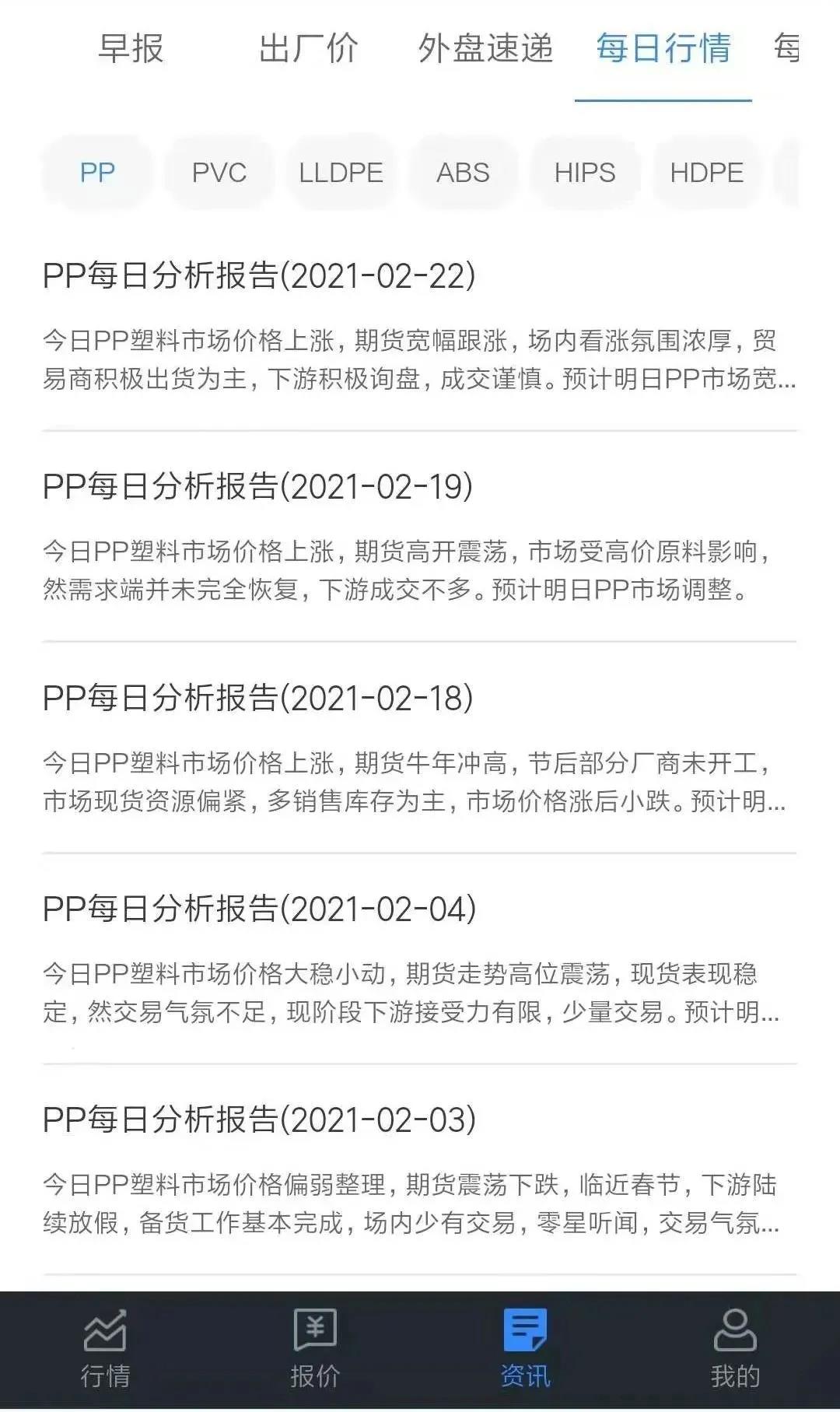Viewport: 840px width, 1412px height.
Task: Switch to the 我的 profile tab
Action: click(x=735, y=1350)
